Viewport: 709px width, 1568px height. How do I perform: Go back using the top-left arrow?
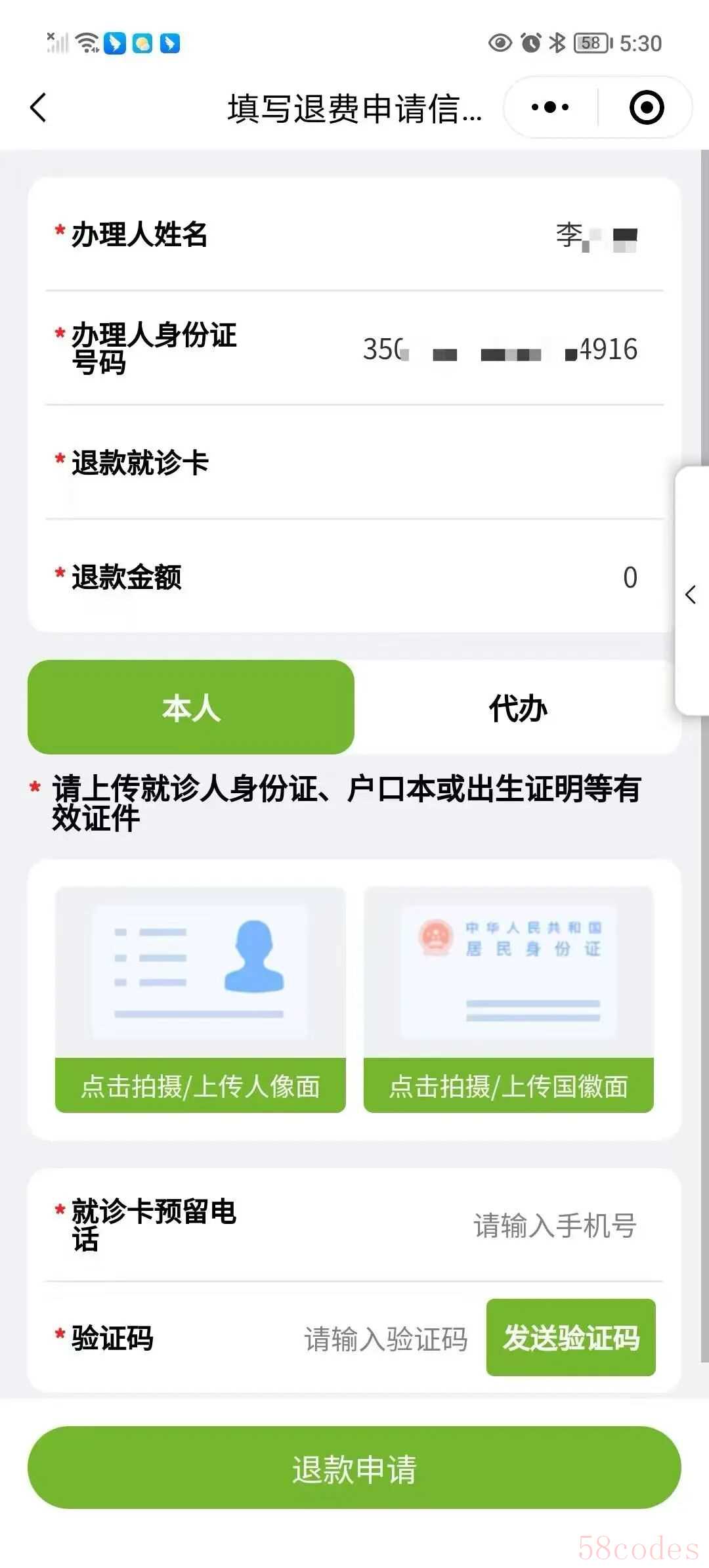39,108
